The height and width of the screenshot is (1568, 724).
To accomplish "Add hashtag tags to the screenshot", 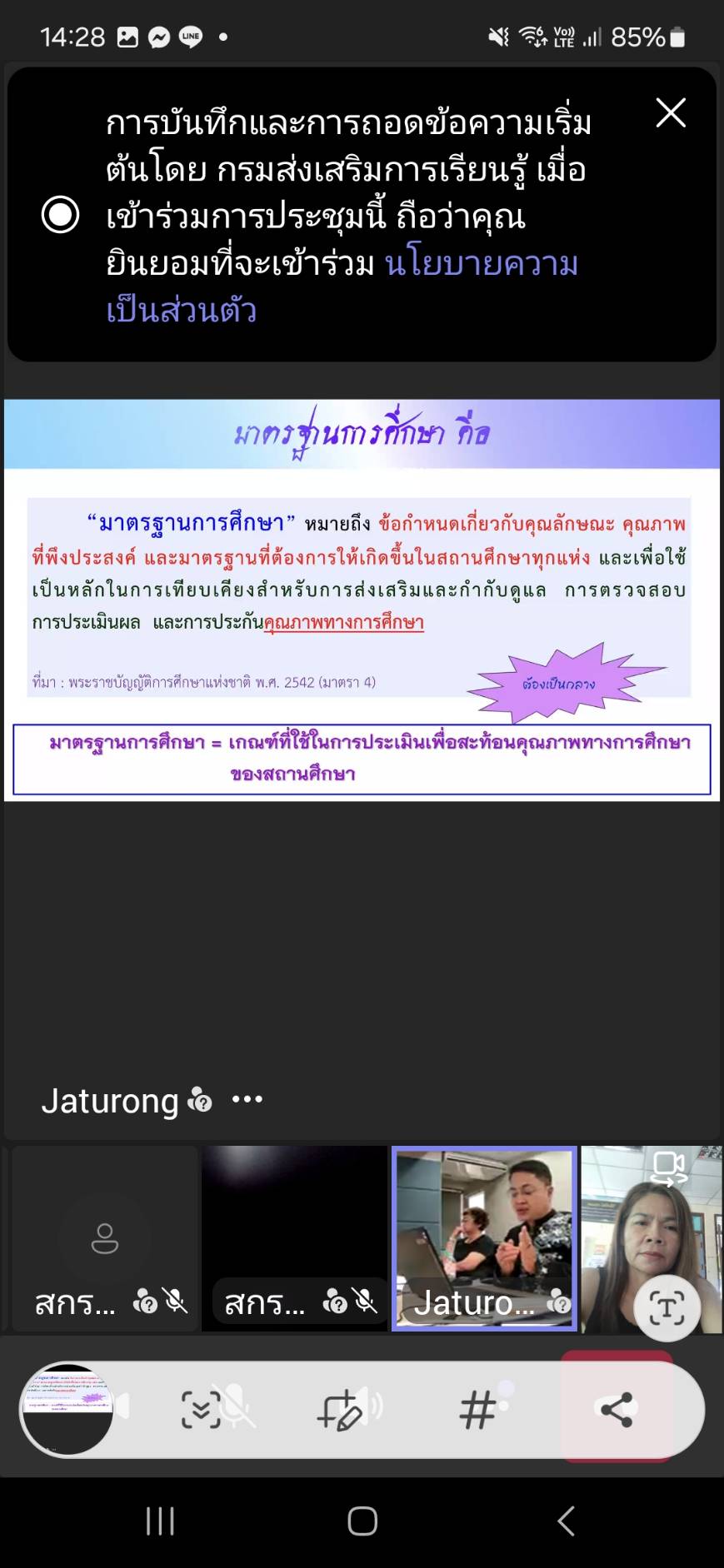I will [x=477, y=1410].
